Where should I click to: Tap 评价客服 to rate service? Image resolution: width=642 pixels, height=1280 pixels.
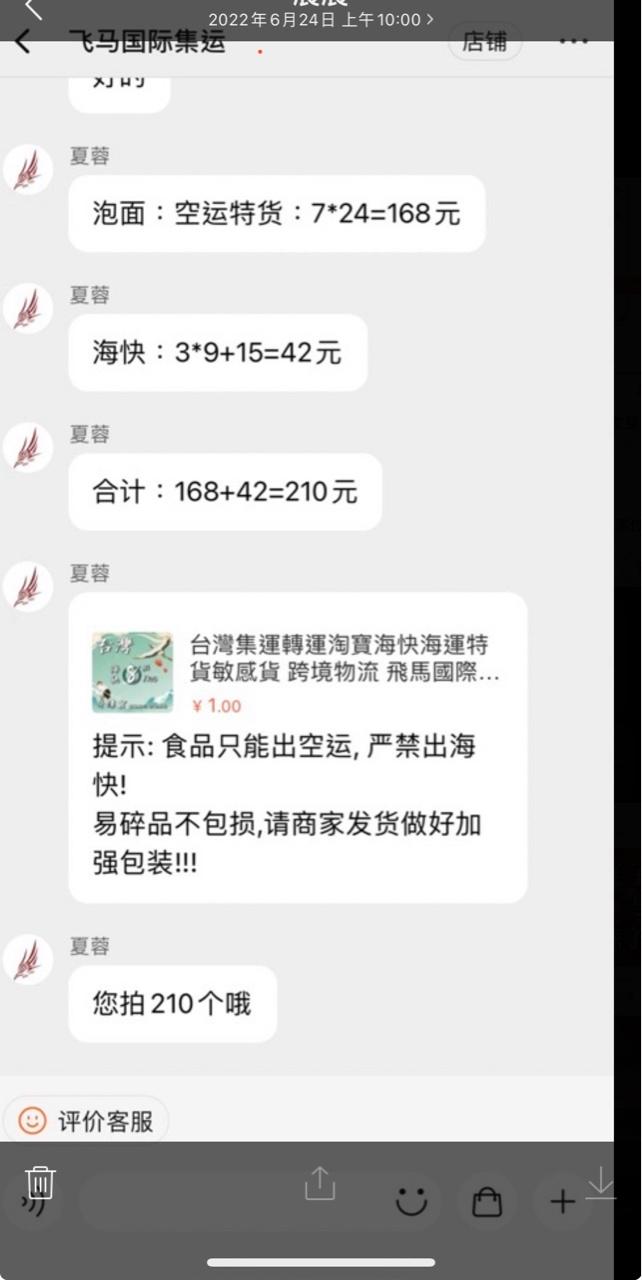coord(87,1121)
